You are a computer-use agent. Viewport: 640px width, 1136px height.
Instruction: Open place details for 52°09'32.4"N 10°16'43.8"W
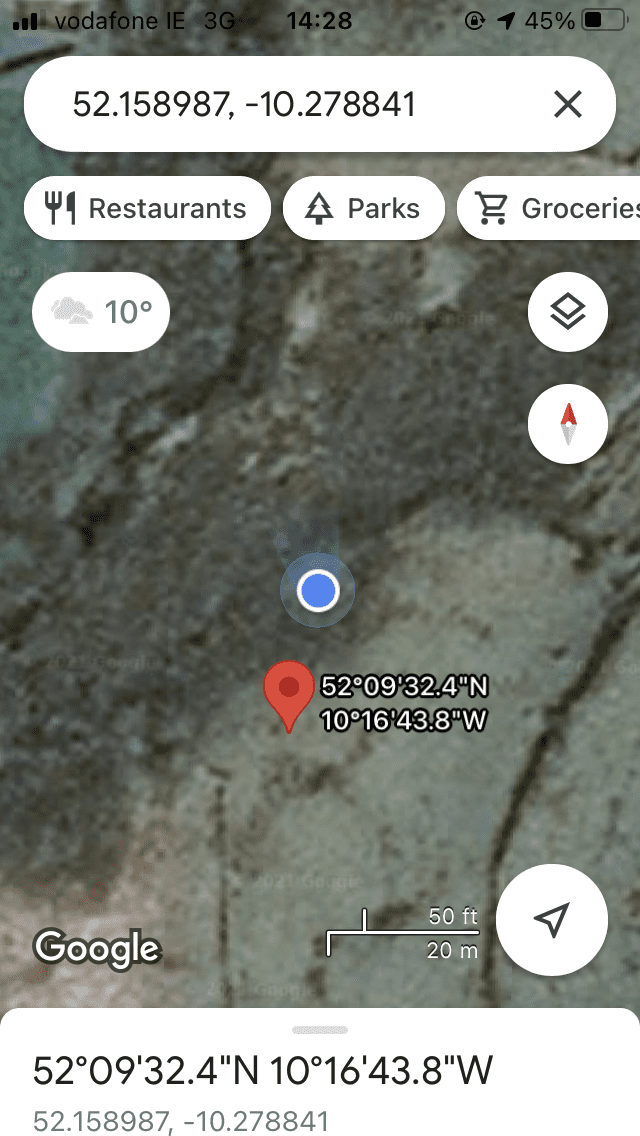coord(262,1071)
